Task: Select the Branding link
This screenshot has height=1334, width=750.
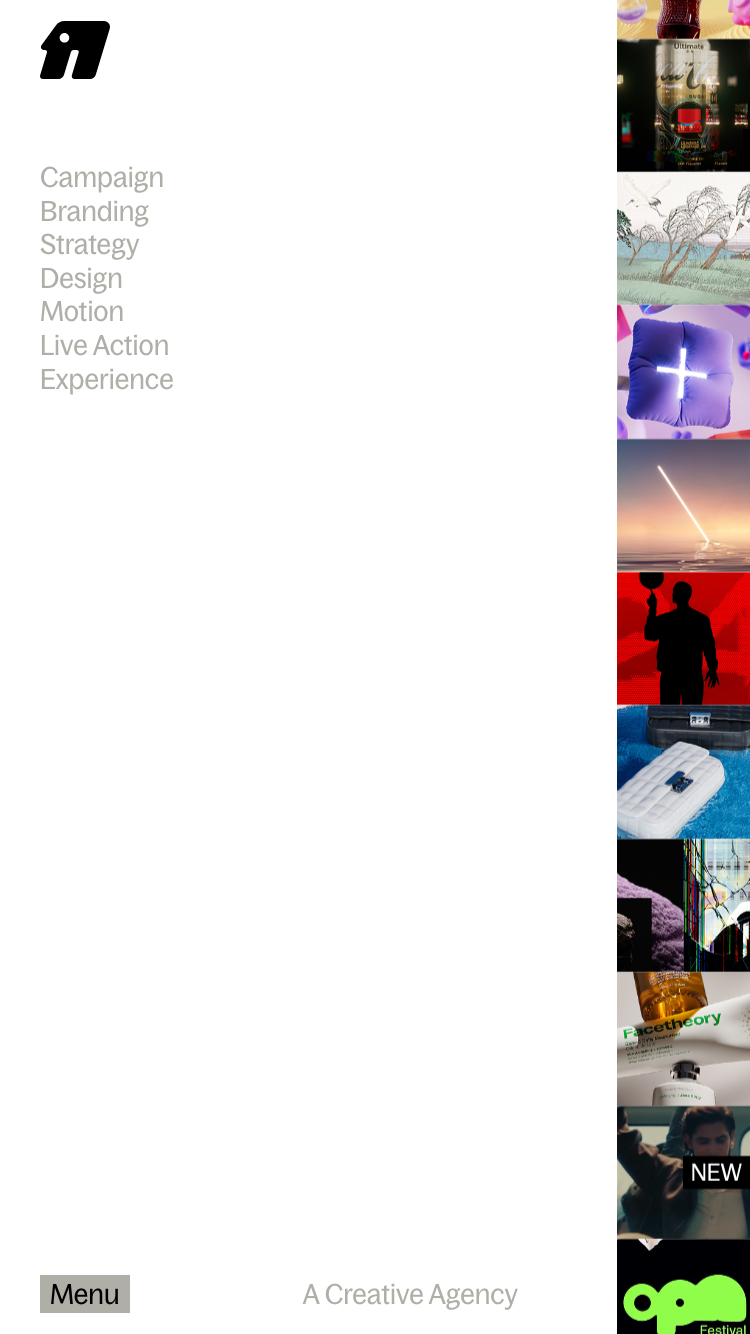Action: [x=94, y=212]
